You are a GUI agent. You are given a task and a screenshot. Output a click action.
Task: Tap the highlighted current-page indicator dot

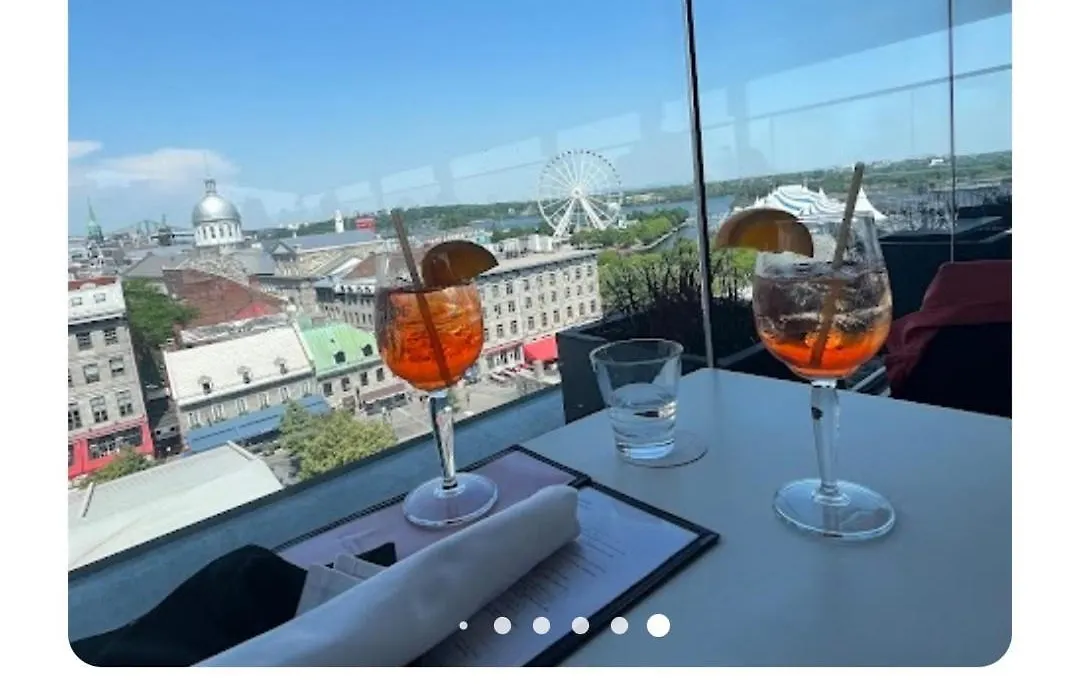(x=658, y=625)
